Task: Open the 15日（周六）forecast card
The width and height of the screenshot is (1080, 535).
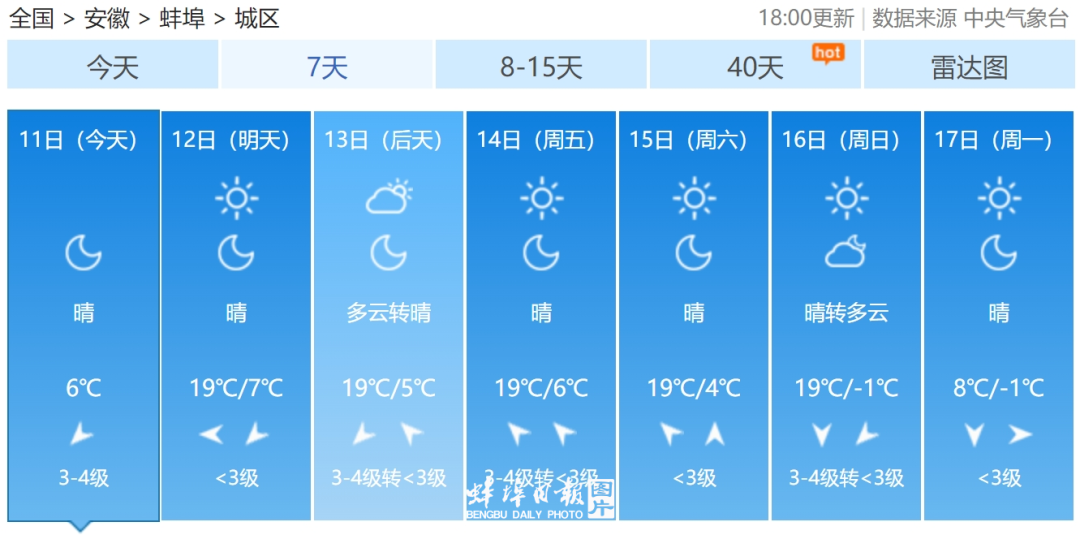Action: 694,315
